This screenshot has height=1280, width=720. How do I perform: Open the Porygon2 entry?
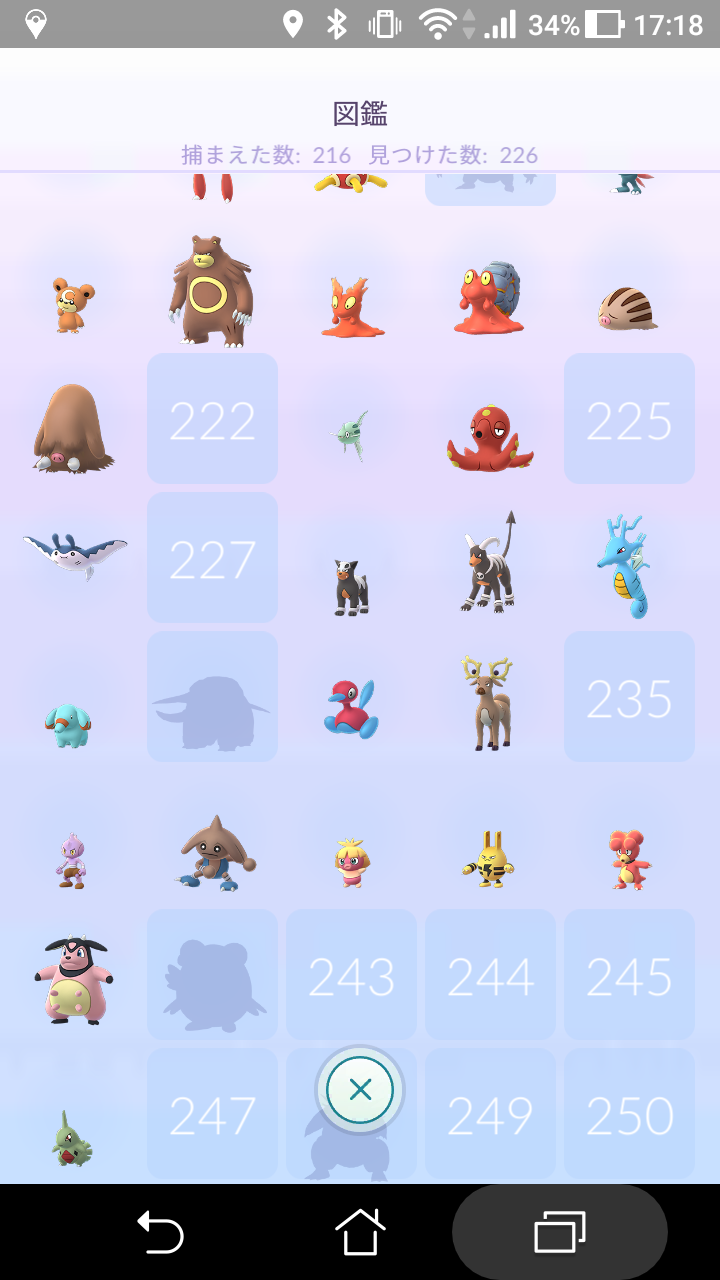coord(351,708)
